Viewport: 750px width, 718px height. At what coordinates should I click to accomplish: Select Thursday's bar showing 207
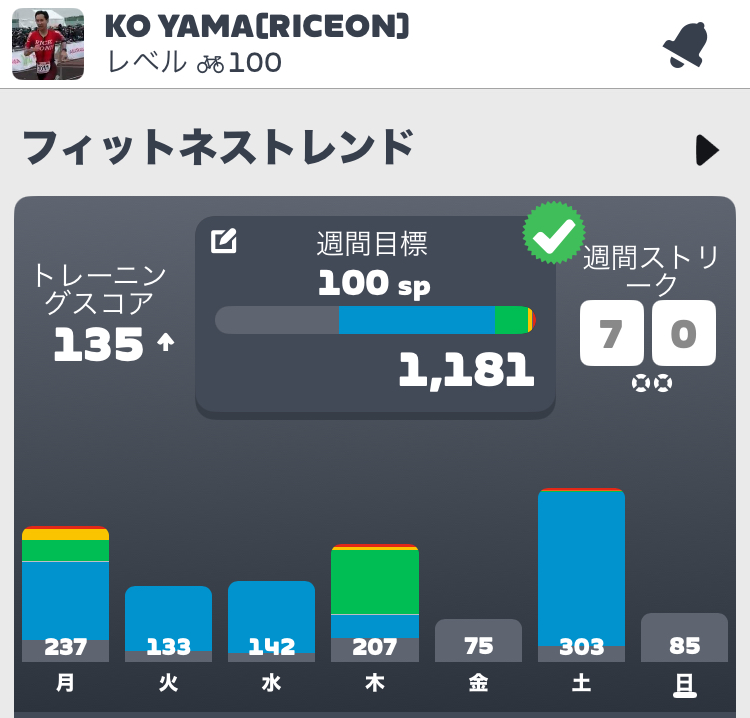(374, 603)
